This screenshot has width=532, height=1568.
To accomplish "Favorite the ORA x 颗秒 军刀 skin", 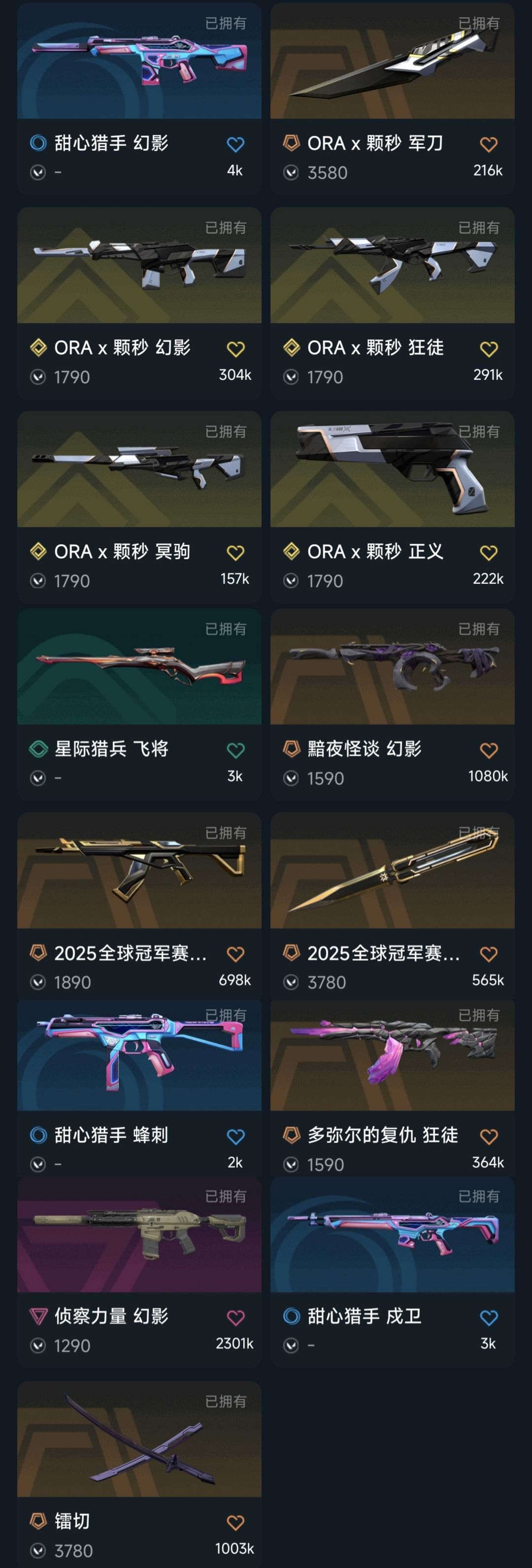I will [x=488, y=144].
